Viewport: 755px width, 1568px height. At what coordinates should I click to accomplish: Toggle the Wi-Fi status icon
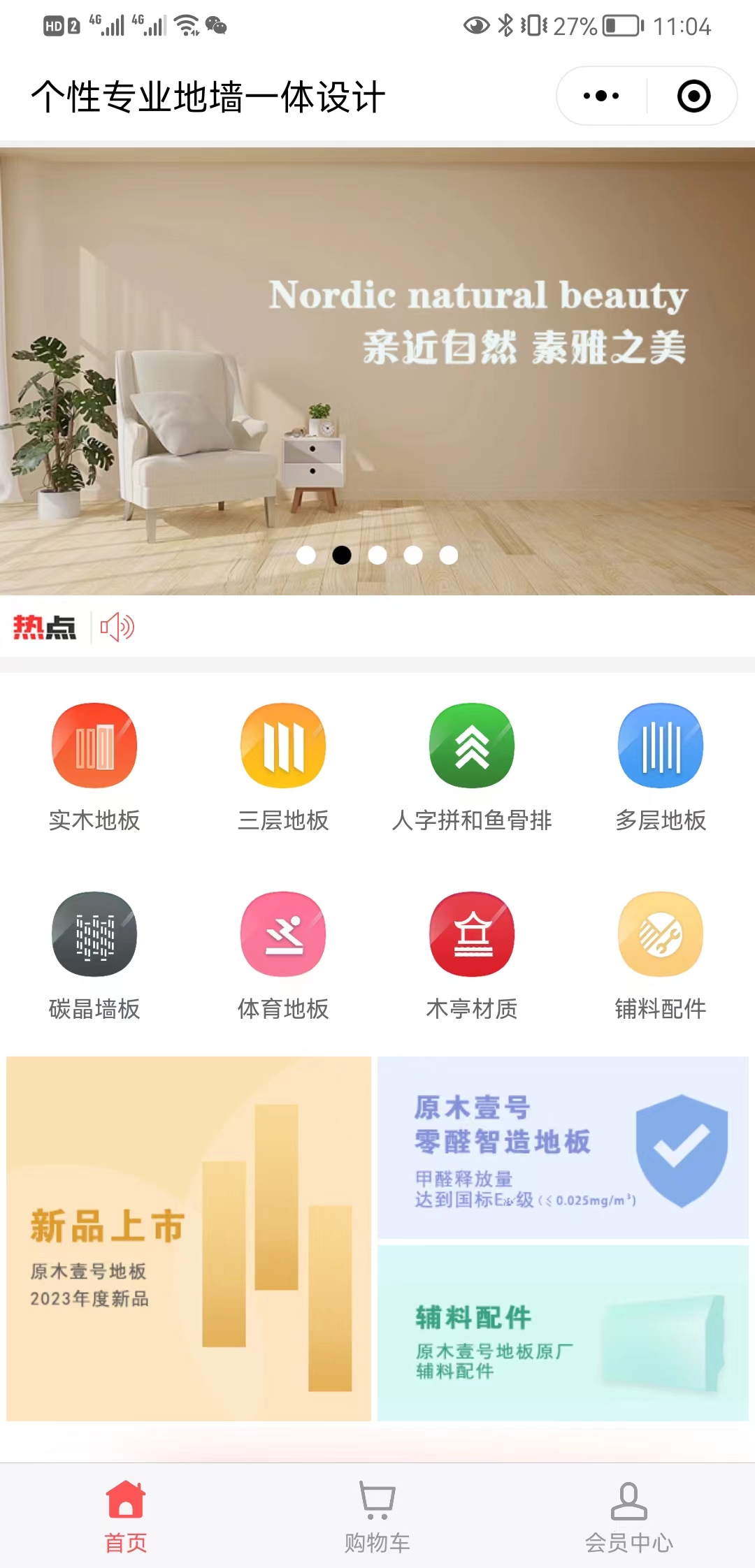[x=185, y=26]
